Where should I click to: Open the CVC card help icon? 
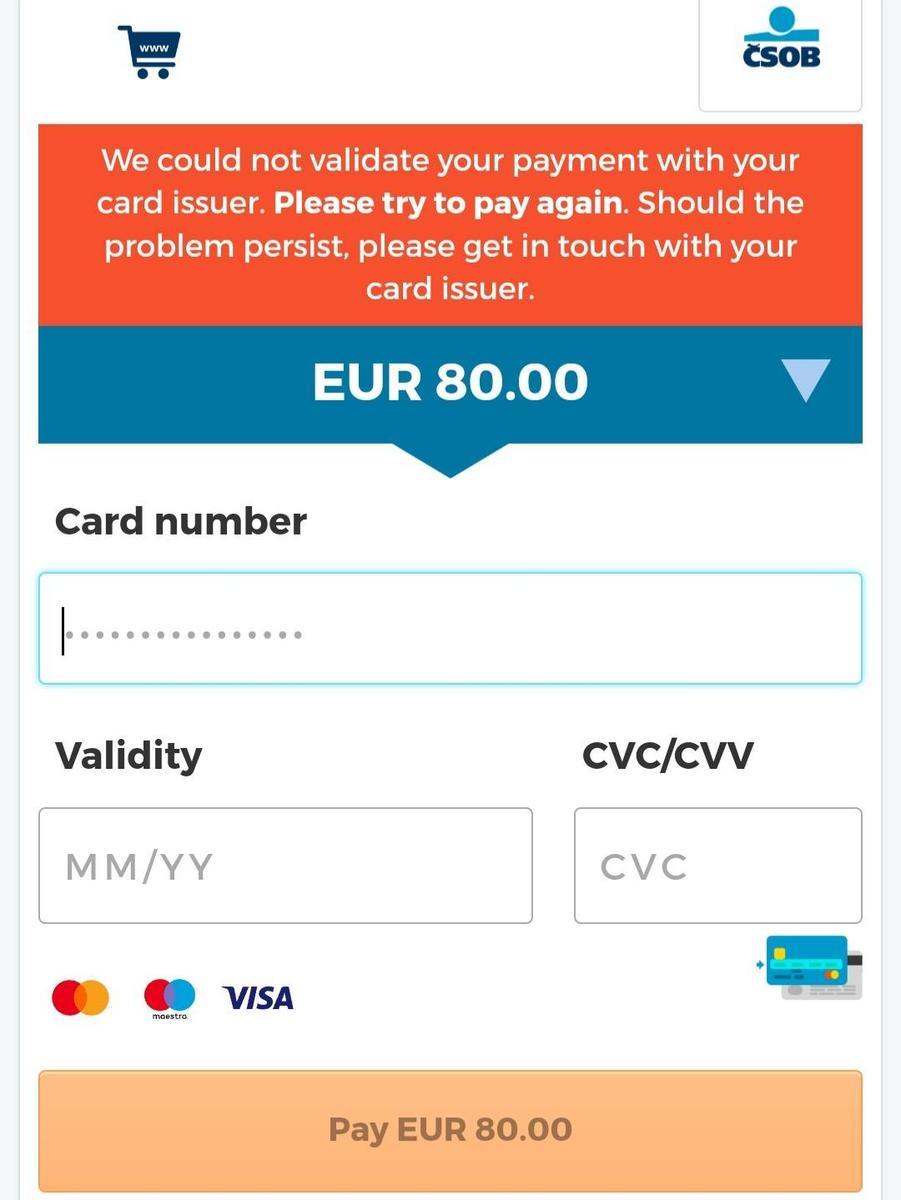(x=809, y=967)
